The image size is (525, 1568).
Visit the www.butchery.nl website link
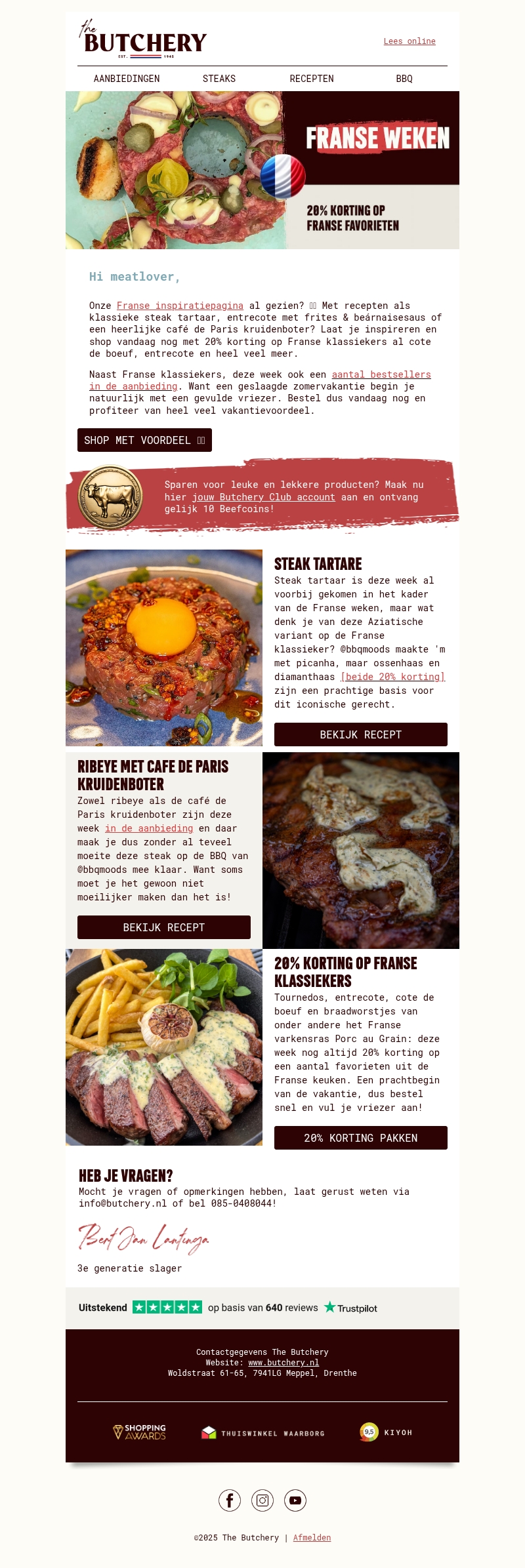click(x=283, y=1362)
